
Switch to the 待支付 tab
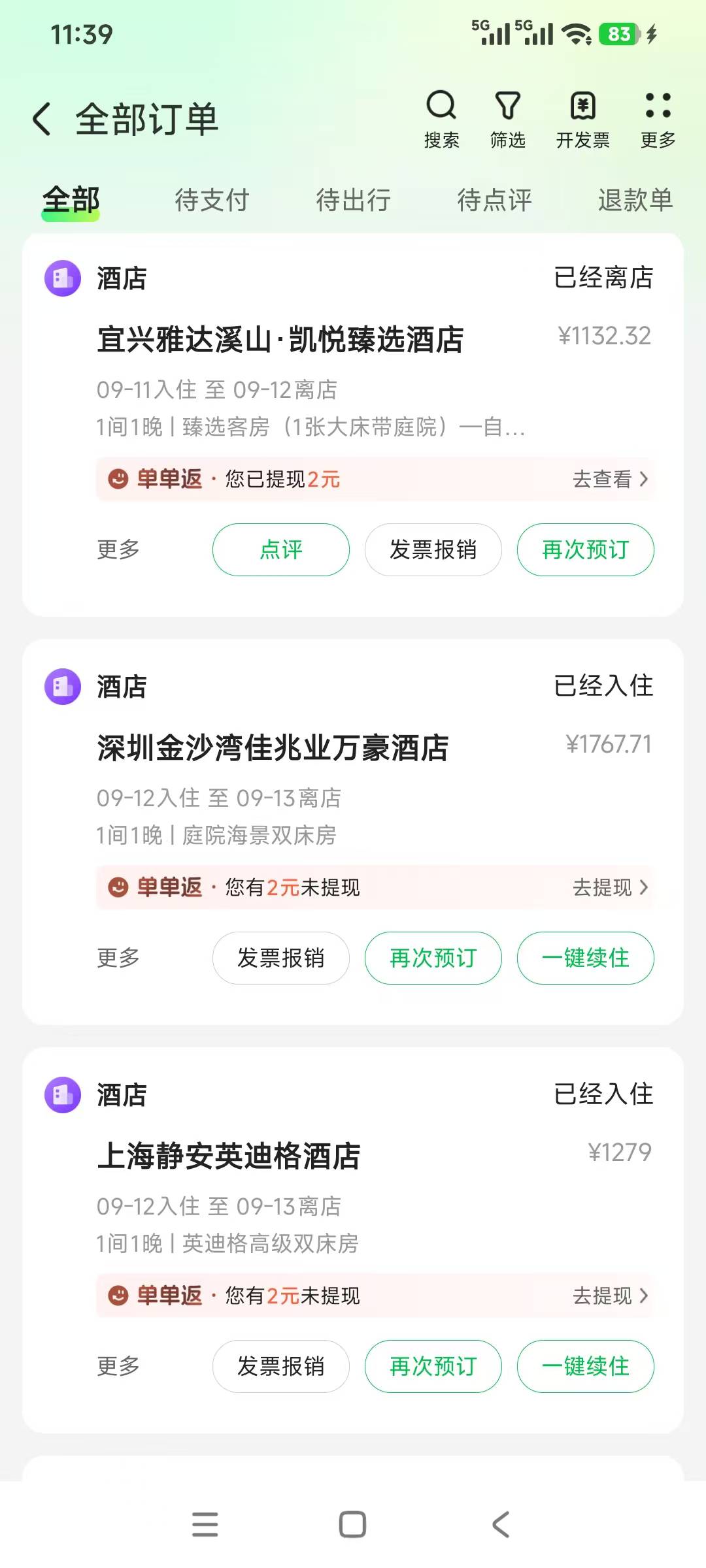pos(212,200)
